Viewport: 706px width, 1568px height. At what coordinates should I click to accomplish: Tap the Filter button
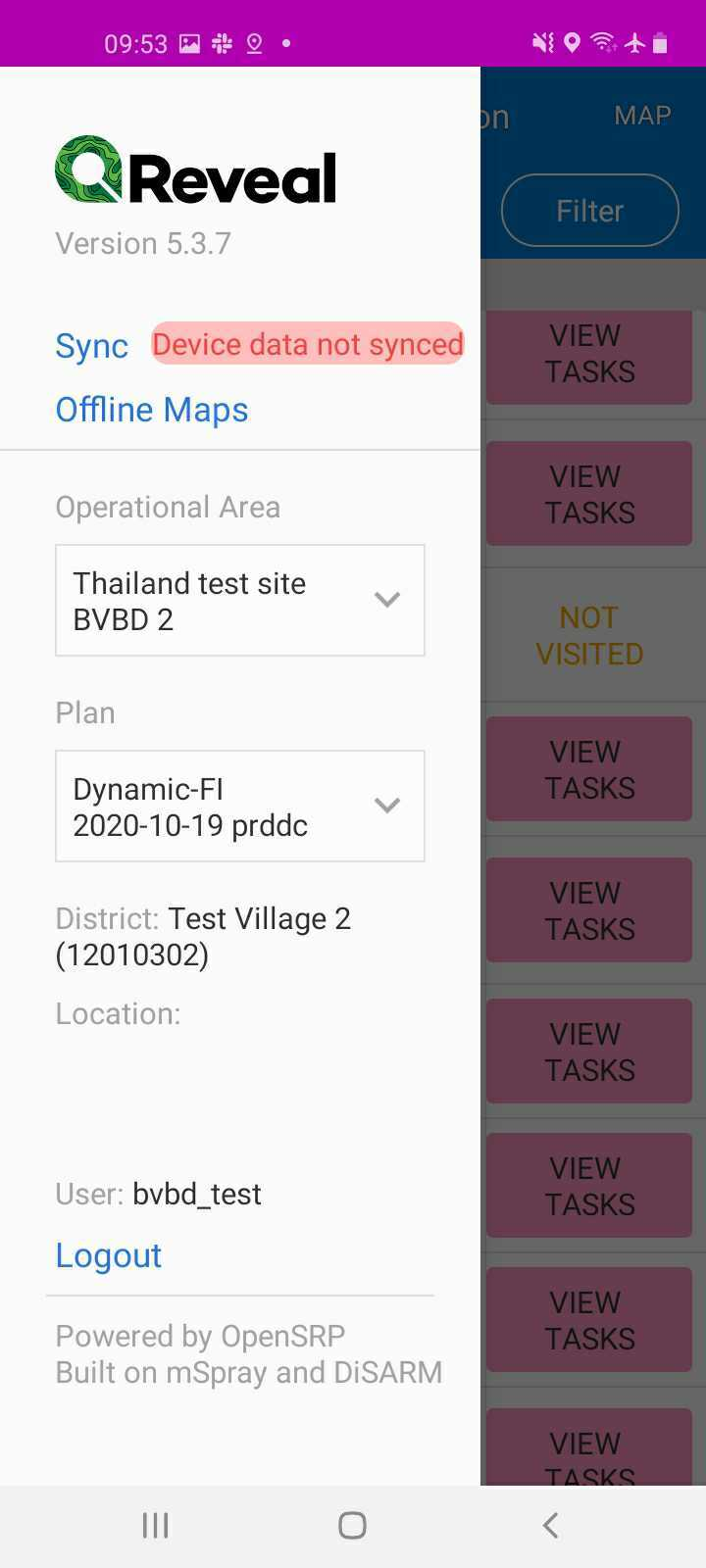[589, 210]
